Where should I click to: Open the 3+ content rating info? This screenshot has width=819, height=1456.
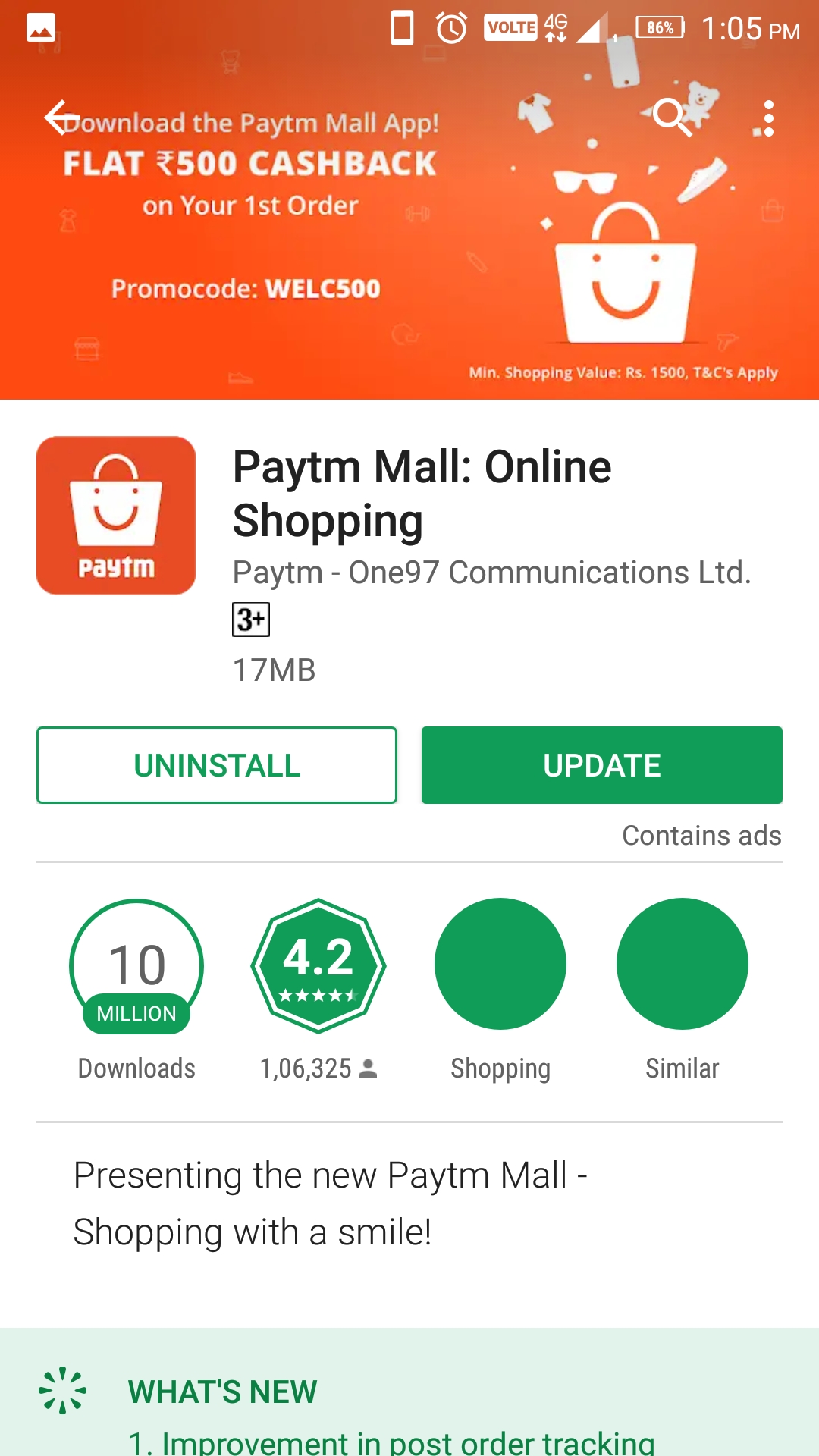[251, 620]
